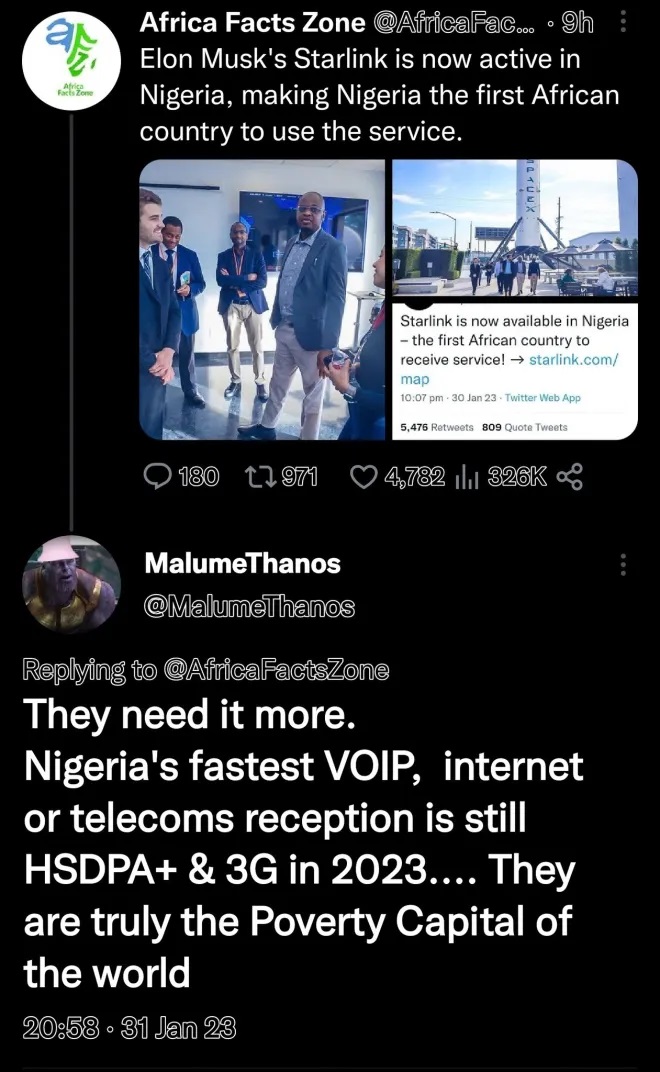Tap the @AfricaFactsZone reply mention
Viewport: 660px width, 1072px height.
273,671
